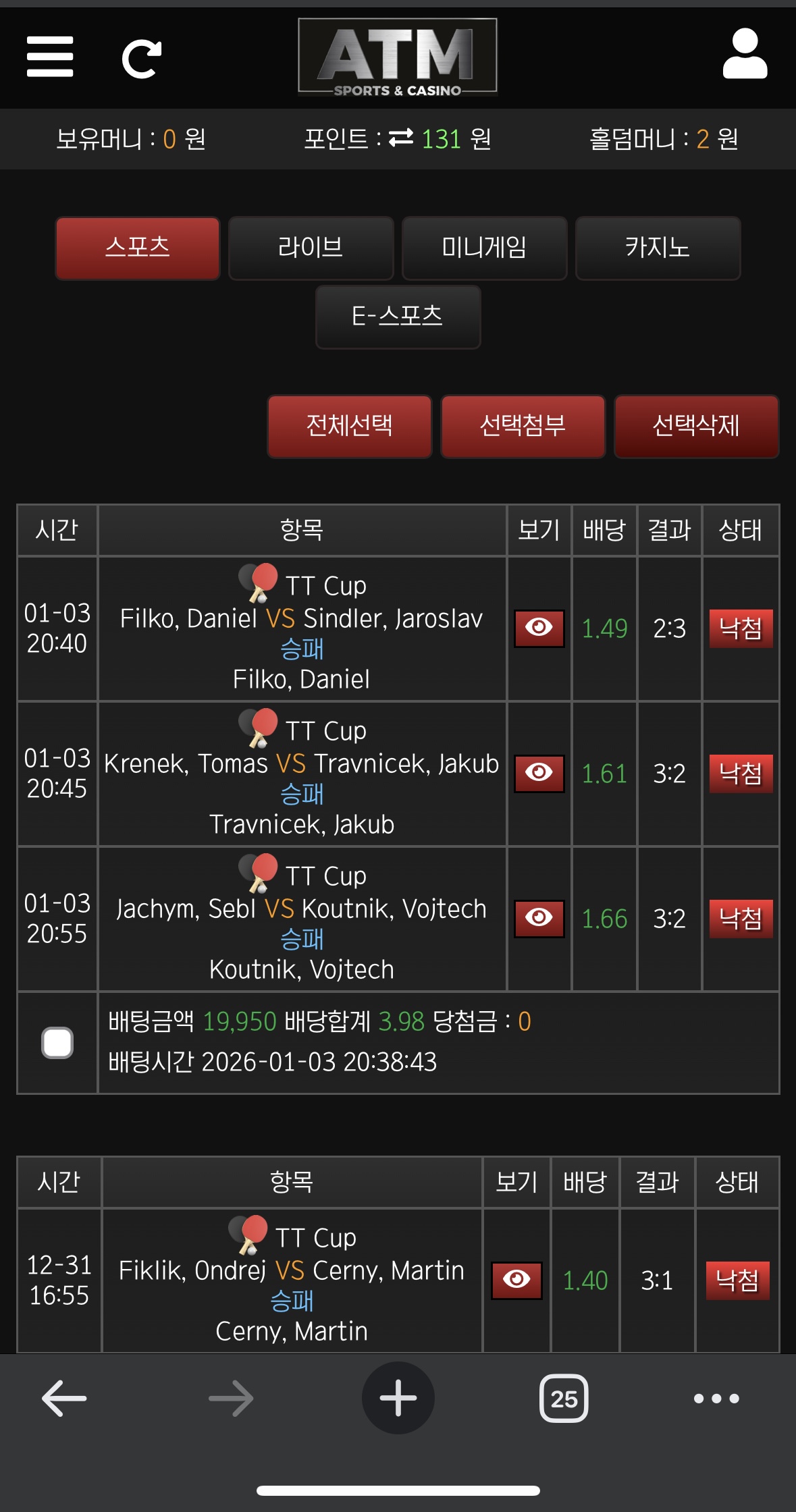The image size is (796, 1512).
Task: Delete selected bets with 선택삭제
Action: click(x=696, y=426)
